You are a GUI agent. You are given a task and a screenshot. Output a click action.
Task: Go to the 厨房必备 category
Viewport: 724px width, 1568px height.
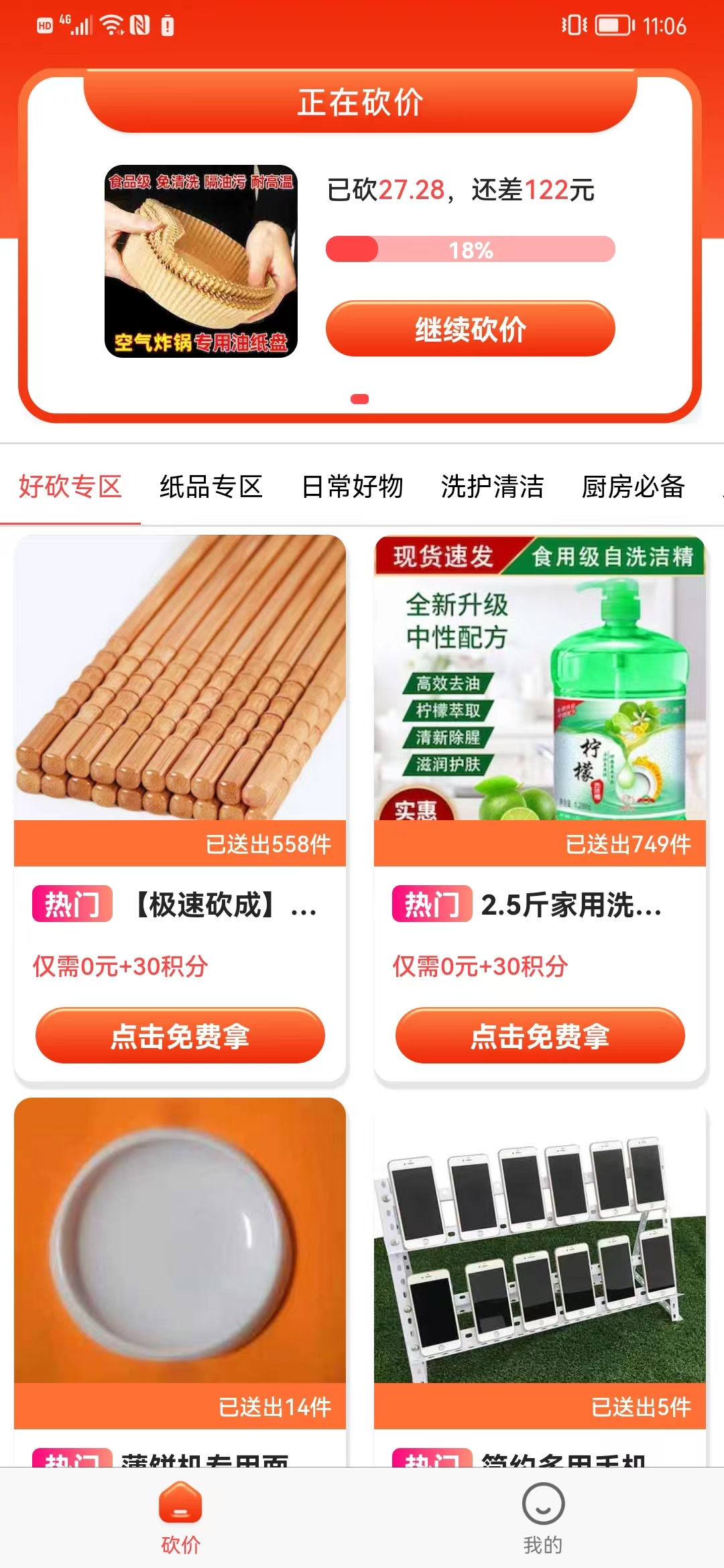pyautogui.click(x=633, y=486)
